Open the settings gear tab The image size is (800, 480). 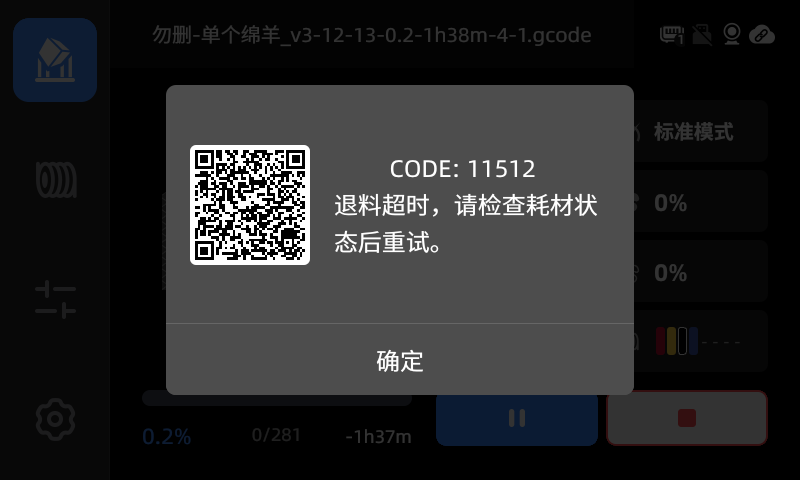55,419
